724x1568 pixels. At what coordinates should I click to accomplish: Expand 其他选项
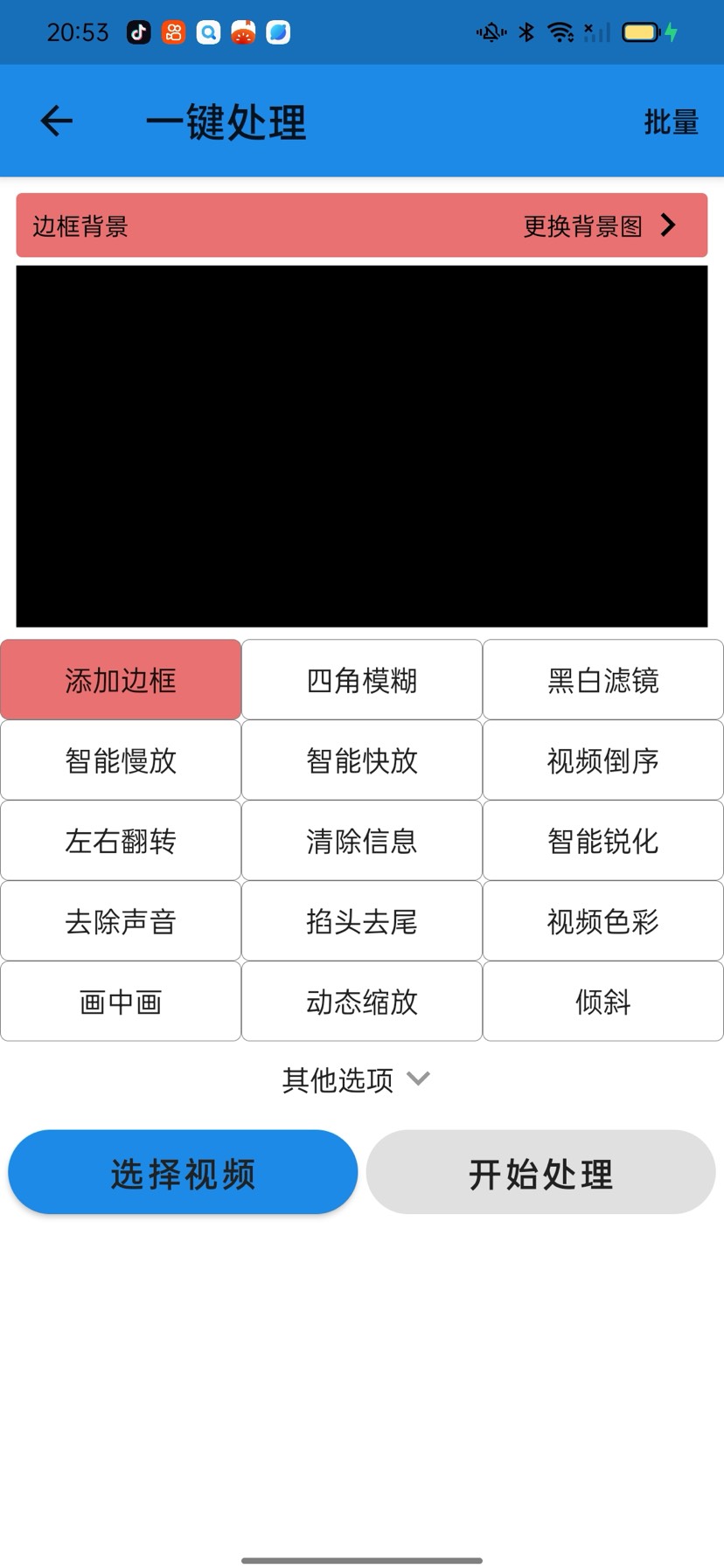(356, 1080)
